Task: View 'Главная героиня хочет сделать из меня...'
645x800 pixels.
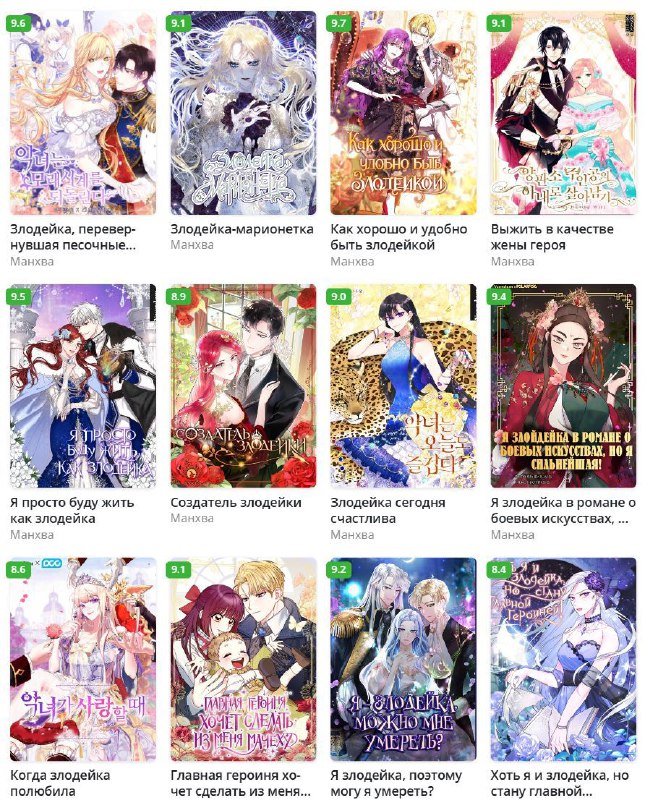Action: 242,659
